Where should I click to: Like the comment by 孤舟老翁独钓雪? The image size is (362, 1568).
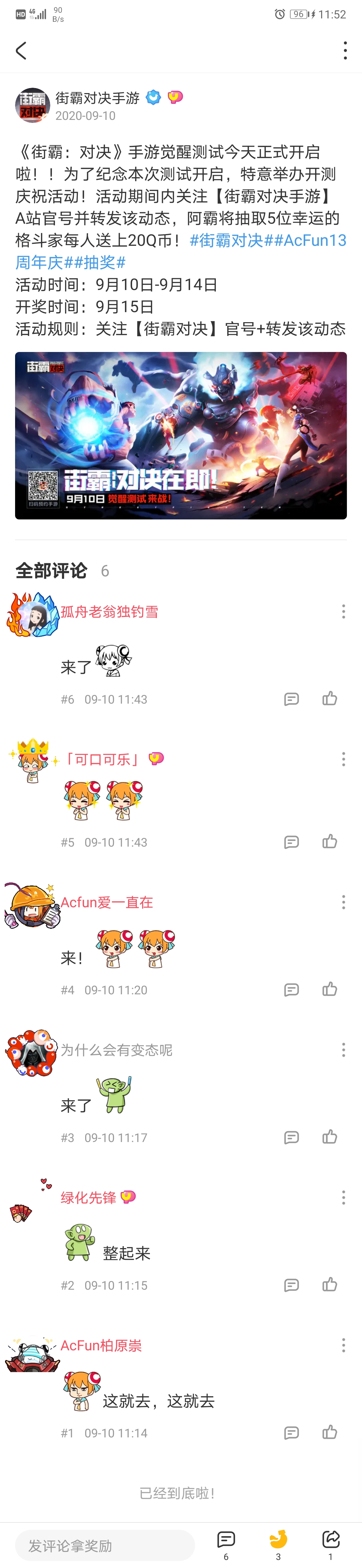[x=330, y=698]
